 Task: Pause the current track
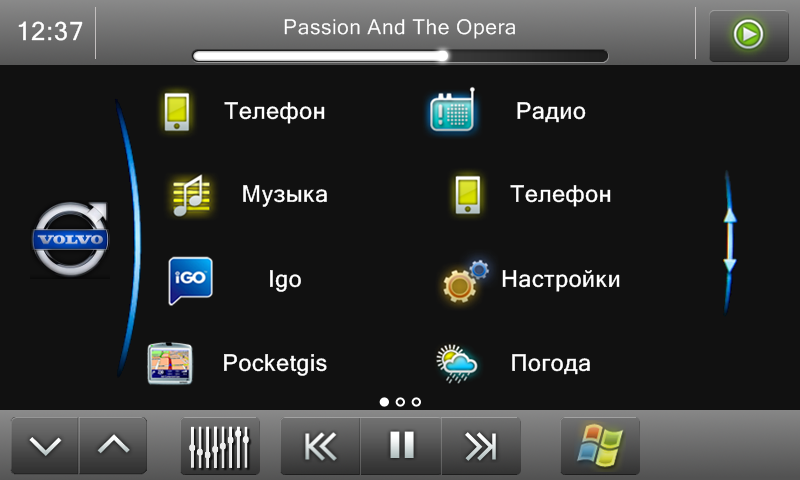[401, 446]
